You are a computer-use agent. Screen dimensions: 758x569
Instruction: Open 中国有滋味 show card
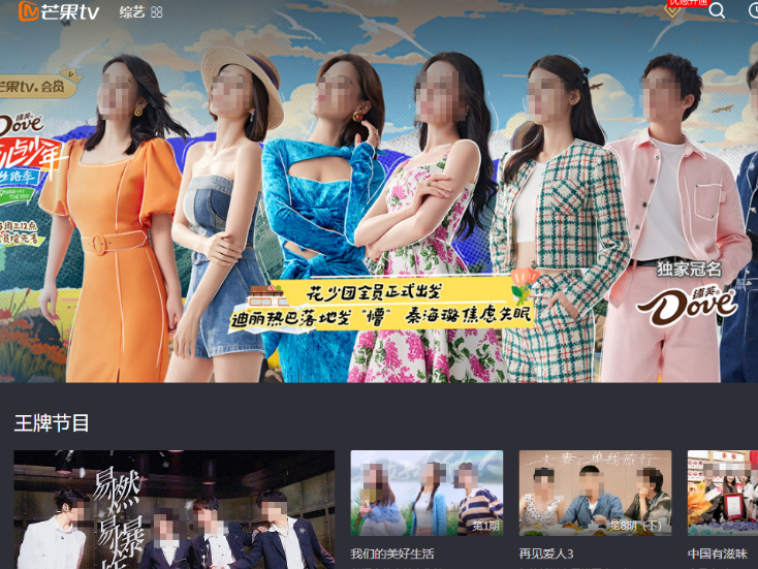tap(722, 493)
